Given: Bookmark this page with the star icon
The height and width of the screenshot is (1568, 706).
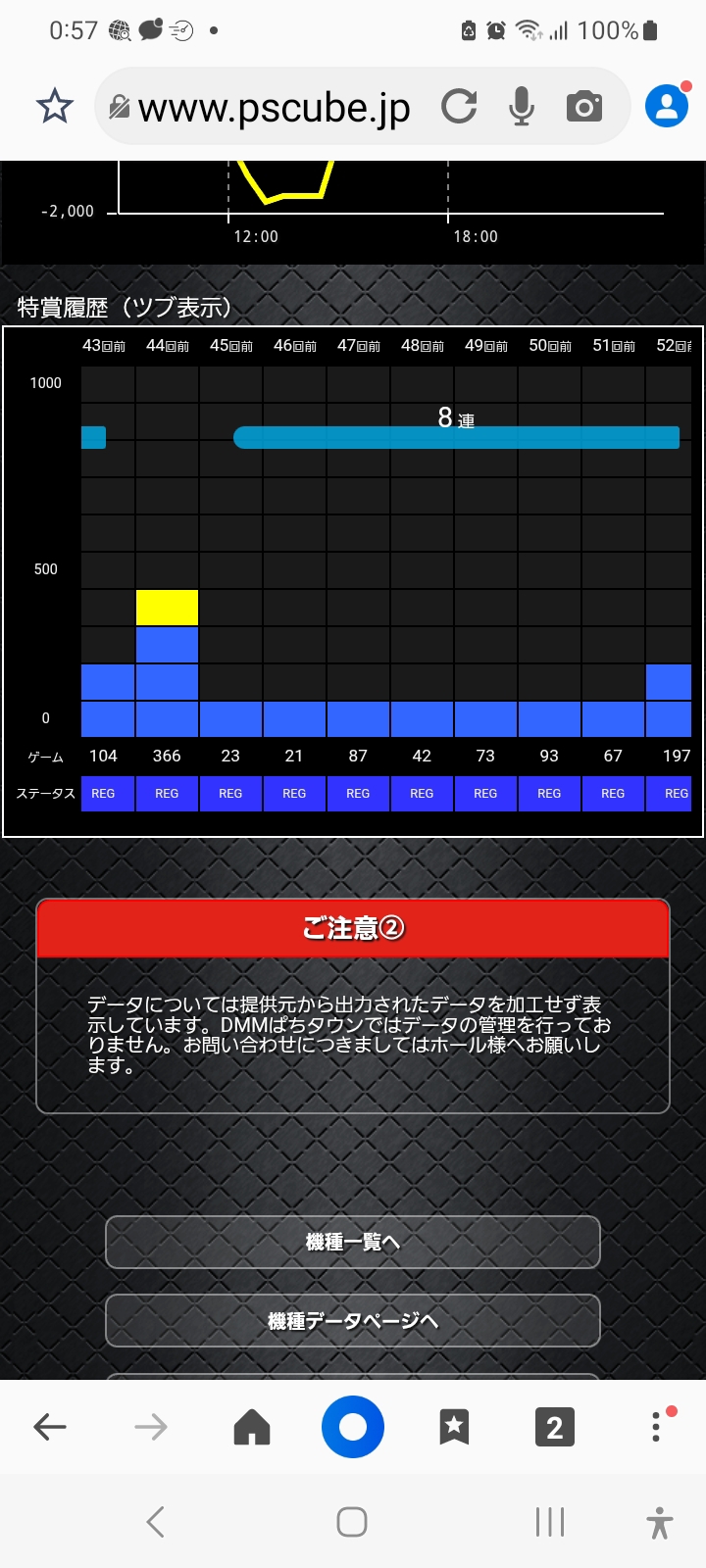Looking at the screenshot, I should (x=55, y=106).
